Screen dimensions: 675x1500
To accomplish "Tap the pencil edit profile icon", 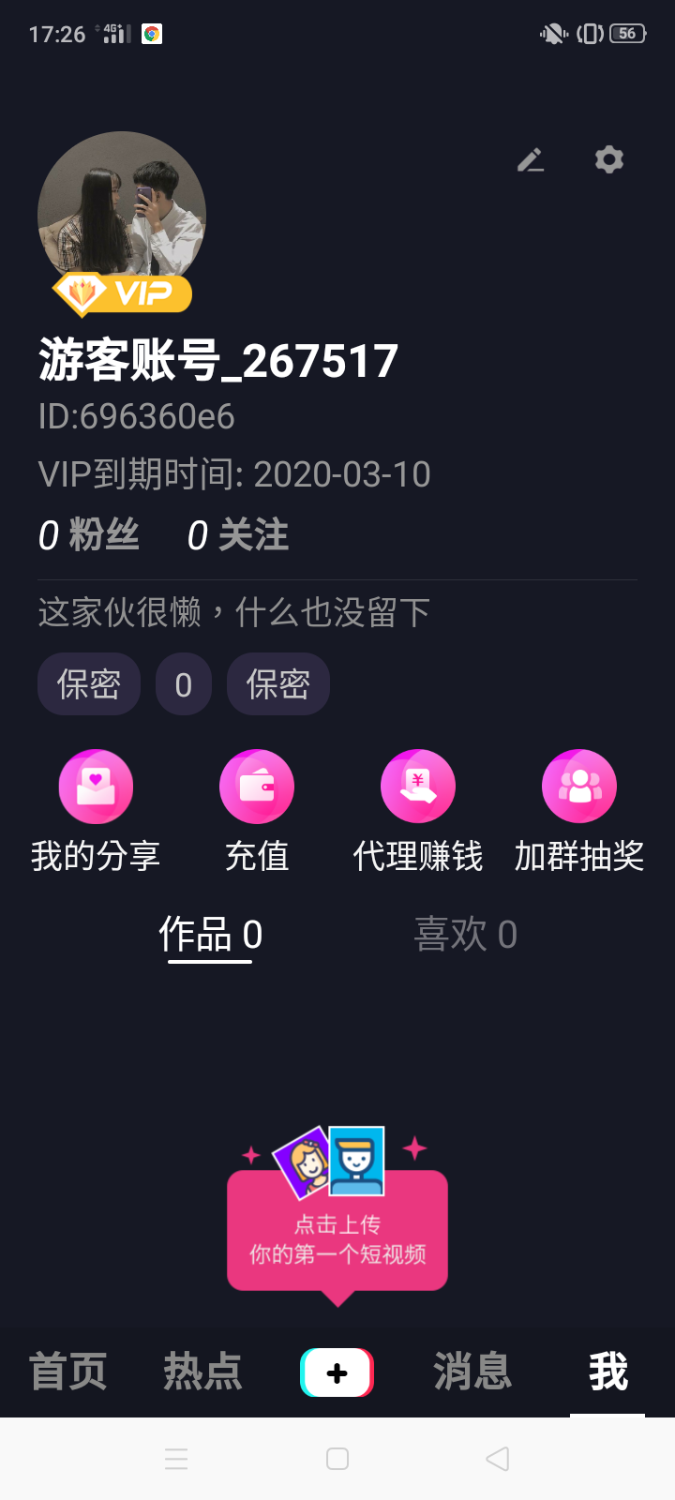I will click(530, 160).
